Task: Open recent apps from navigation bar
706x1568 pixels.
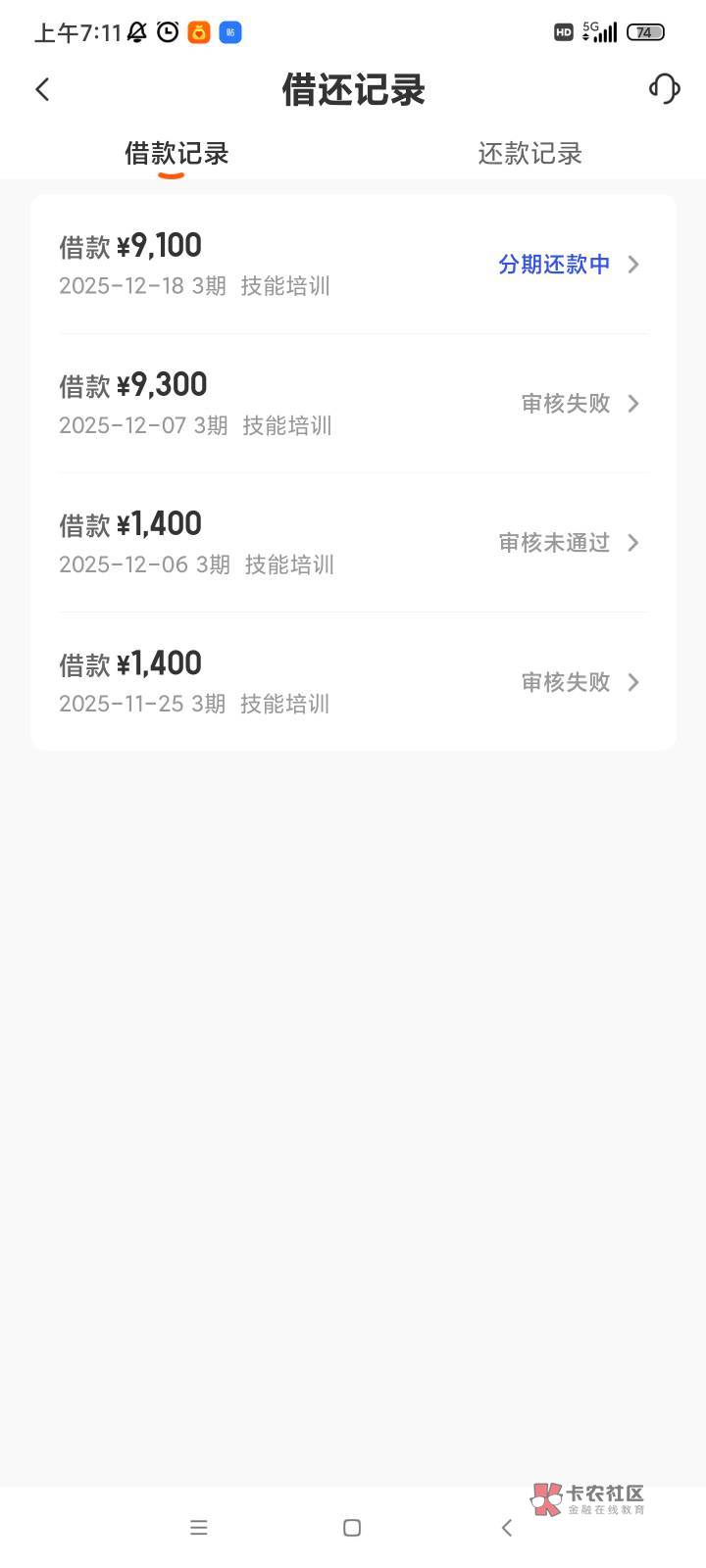Action: pos(199,1527)
